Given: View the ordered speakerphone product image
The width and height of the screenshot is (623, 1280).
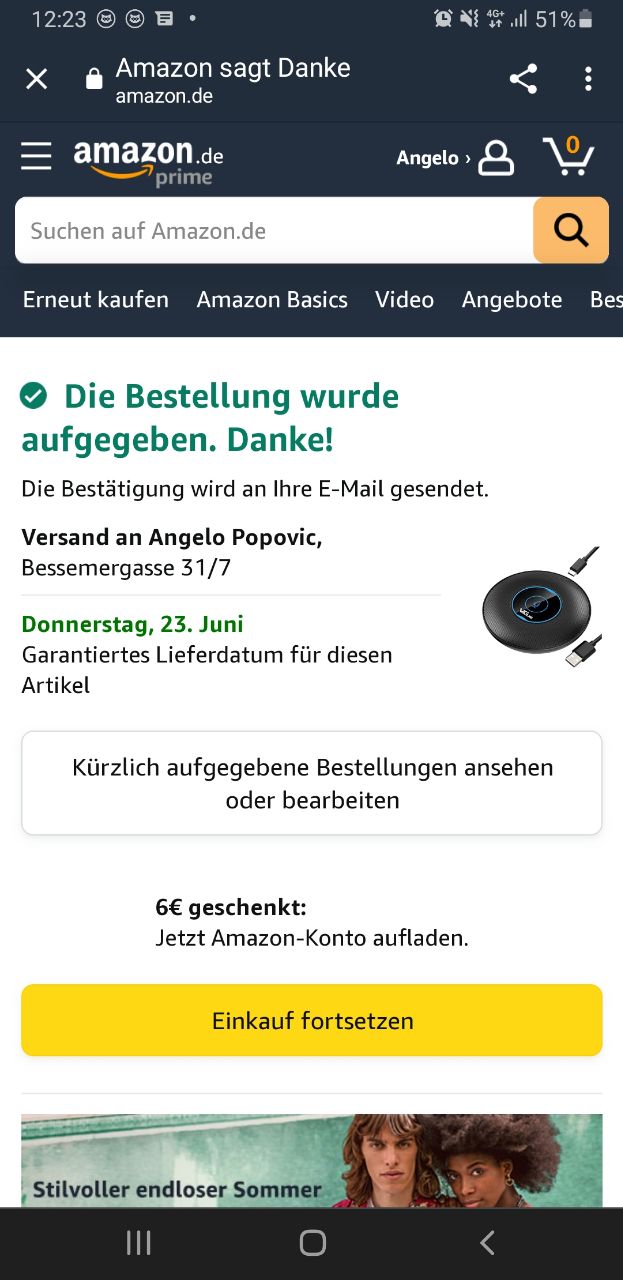Looking at the screenshot, I should (540, 609).
